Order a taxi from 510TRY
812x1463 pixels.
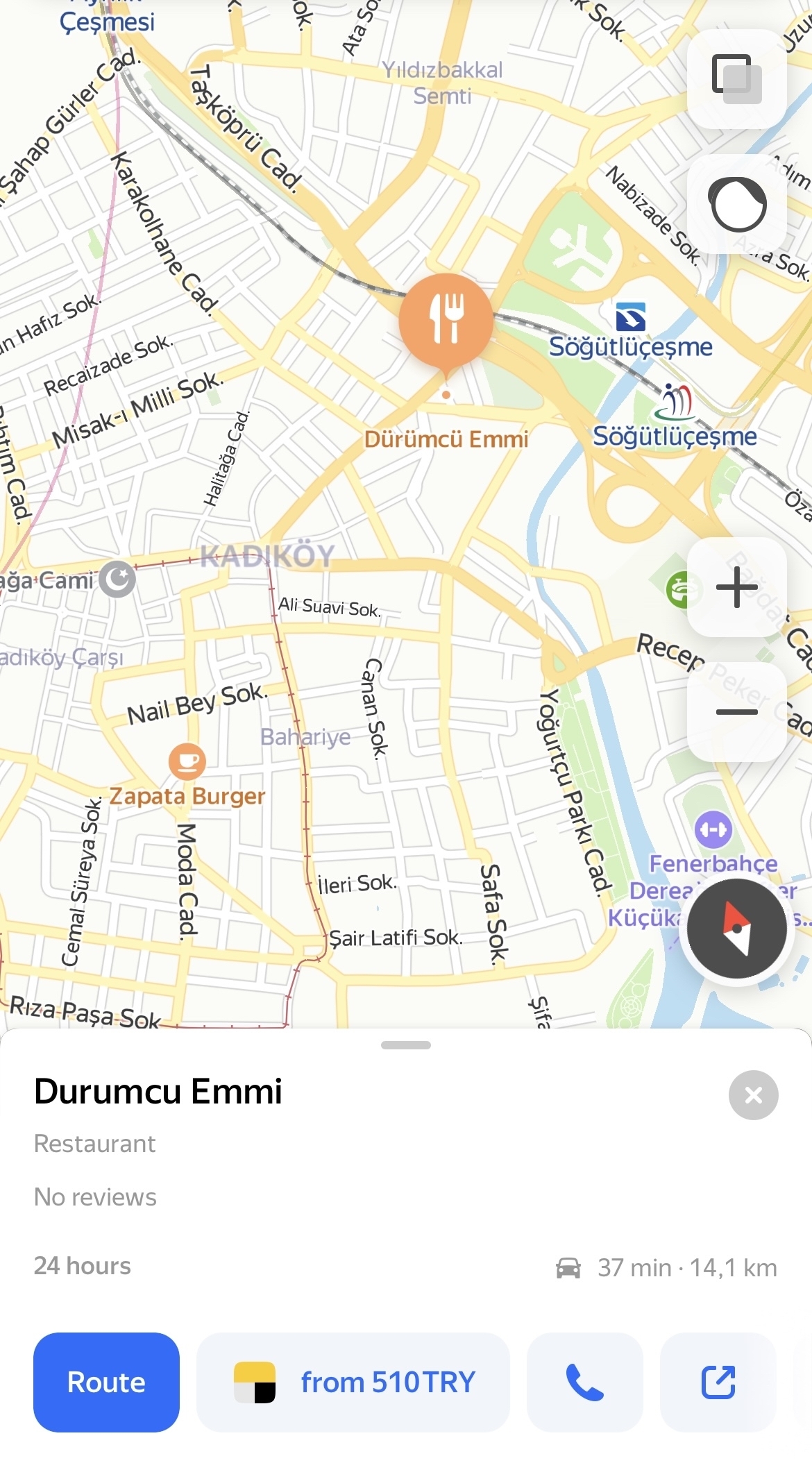353,1382
